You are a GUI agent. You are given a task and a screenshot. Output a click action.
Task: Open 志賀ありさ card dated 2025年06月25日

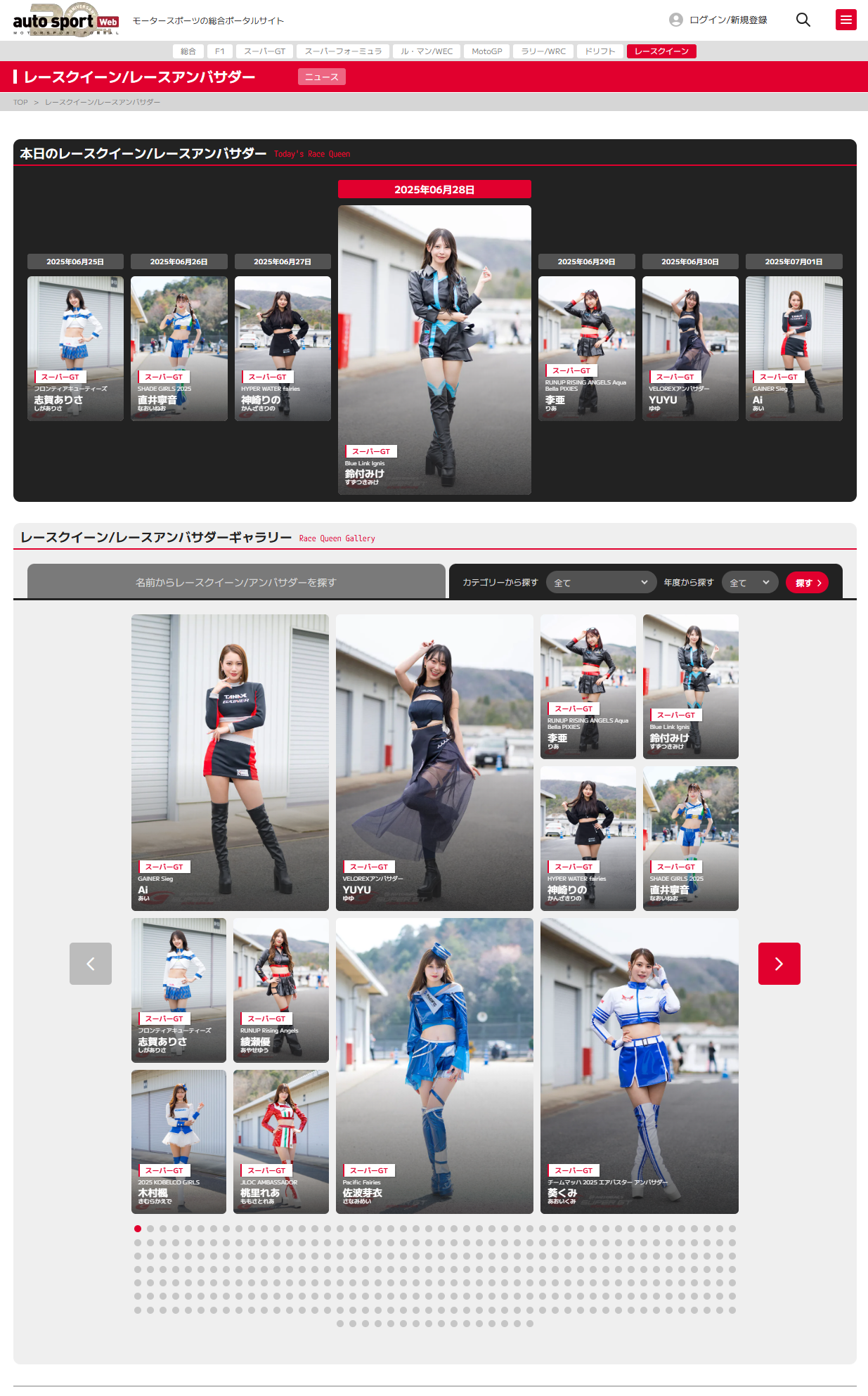click(75, 349)
